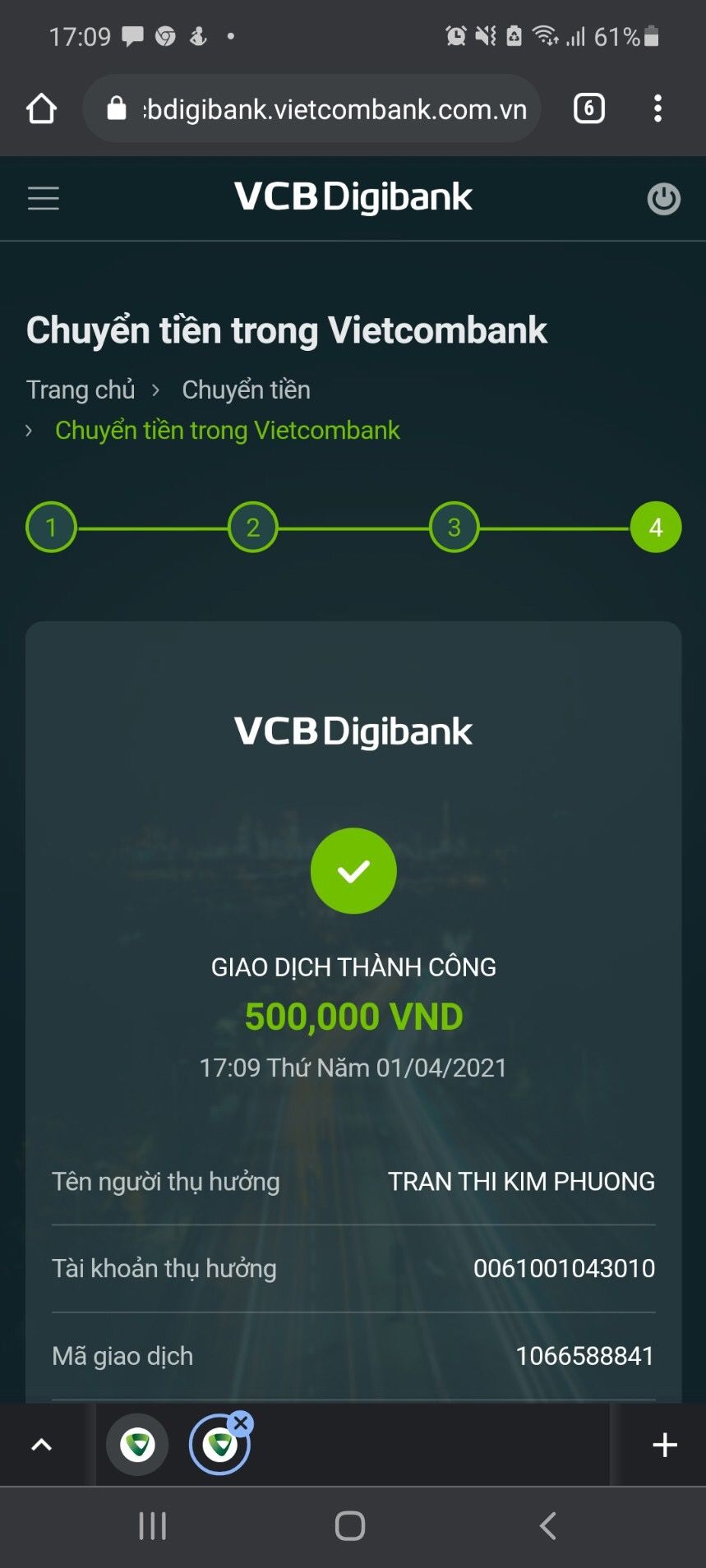Close the current Vietcombank tab
The height and width of the screenshot is (1568, 706).
tap(241, 1423)
